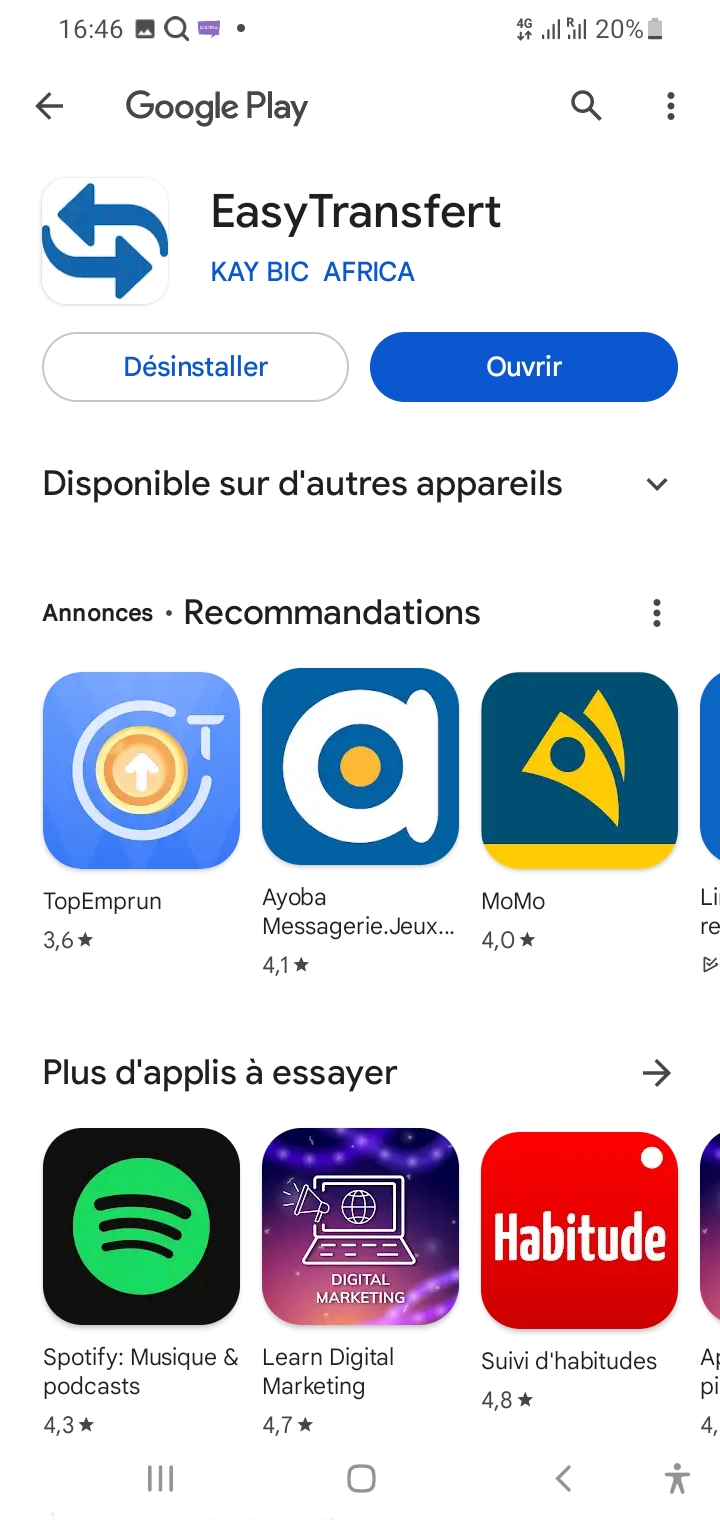Show recent apps from navigation bar

point(160,1478)
